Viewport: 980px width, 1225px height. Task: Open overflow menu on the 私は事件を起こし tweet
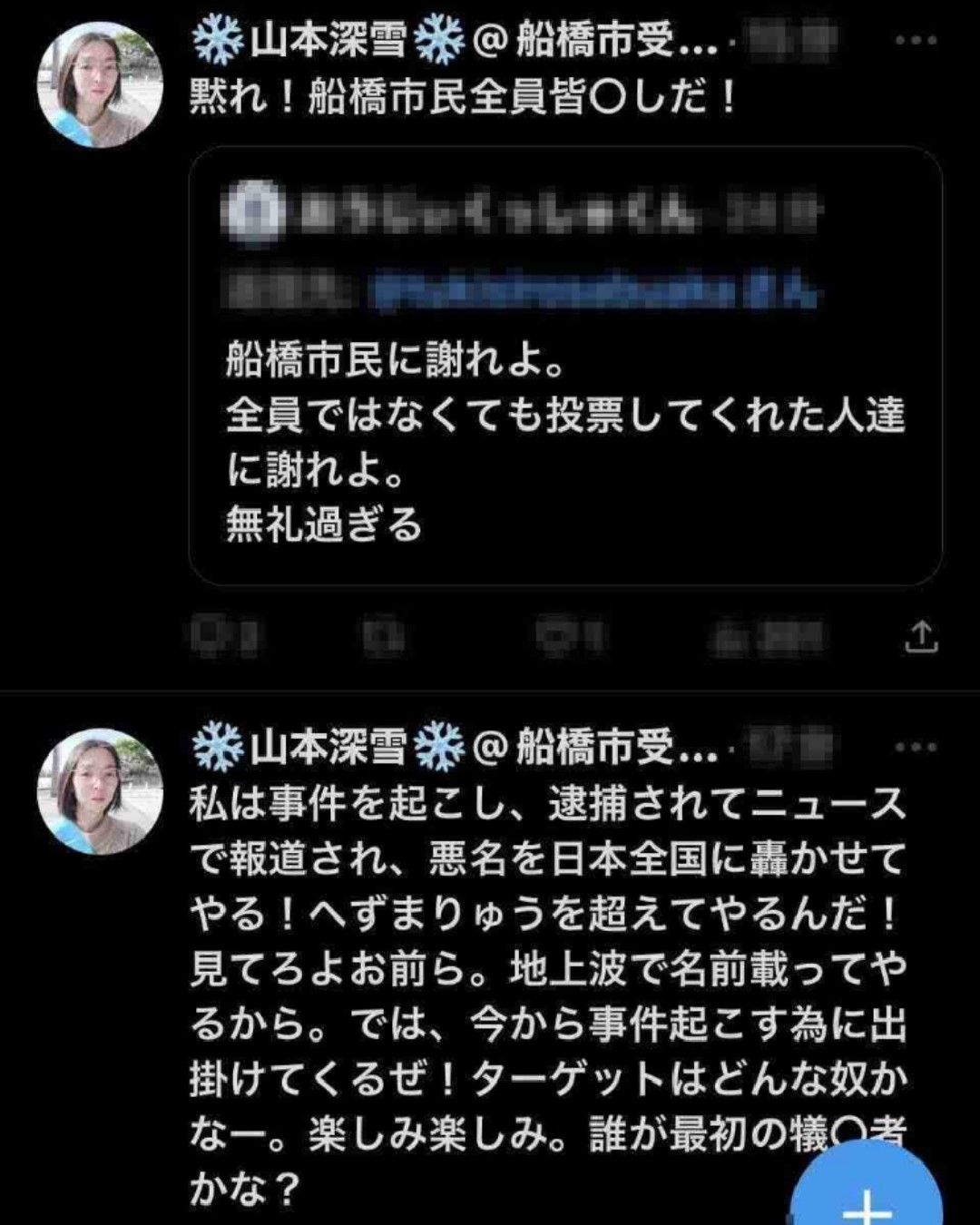pos(915,748)
